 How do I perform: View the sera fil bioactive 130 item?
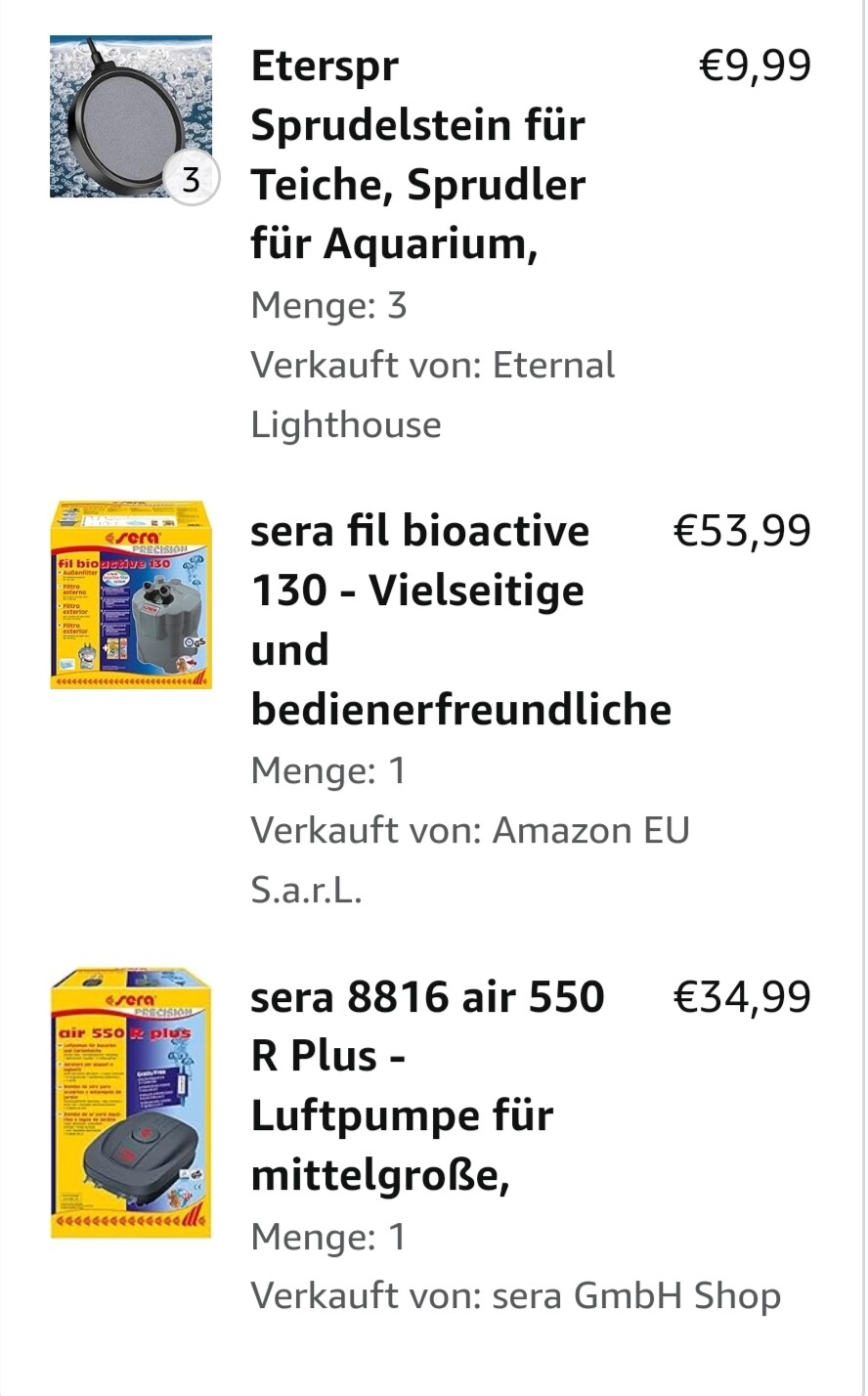click(459, 620)
